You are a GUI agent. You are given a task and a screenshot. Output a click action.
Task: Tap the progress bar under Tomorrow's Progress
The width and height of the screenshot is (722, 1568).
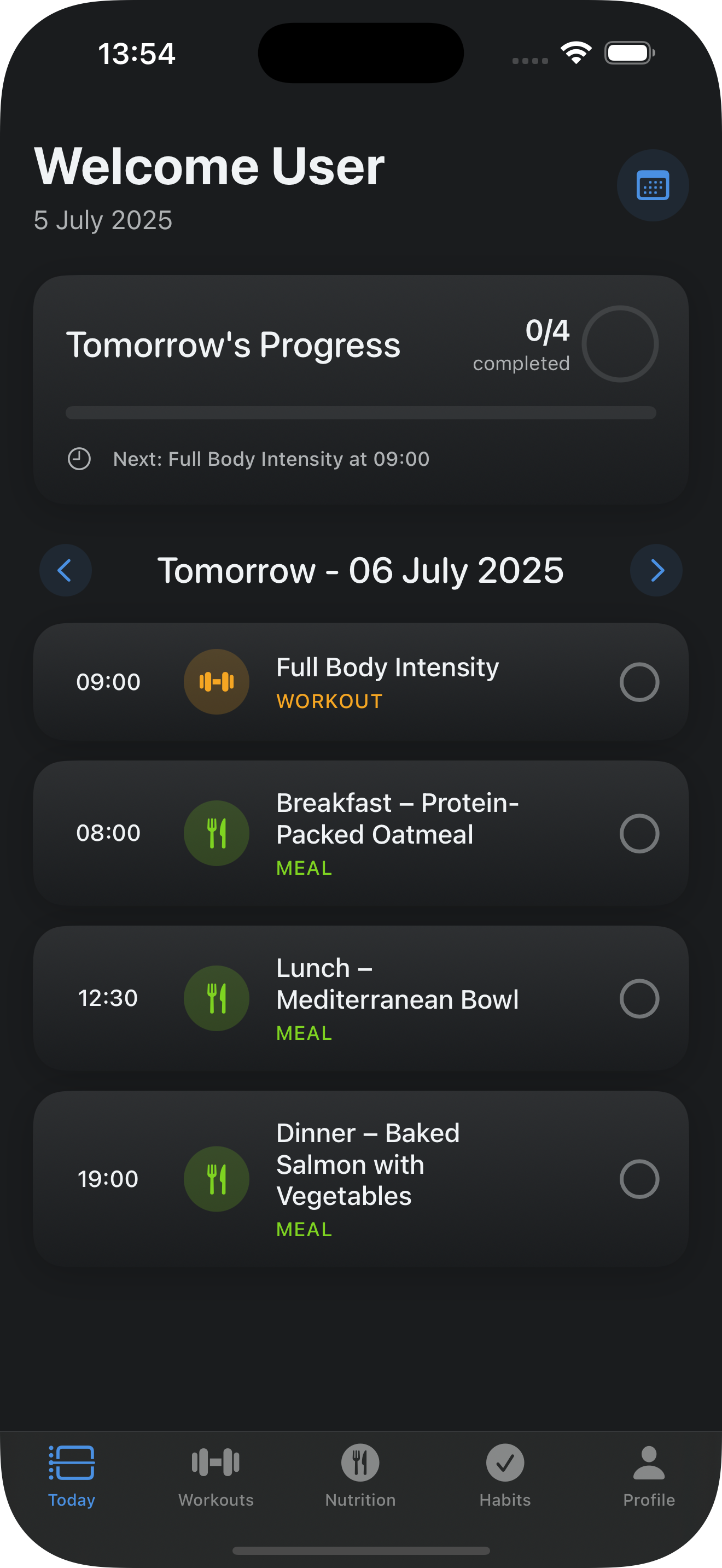tap(361, 413)
